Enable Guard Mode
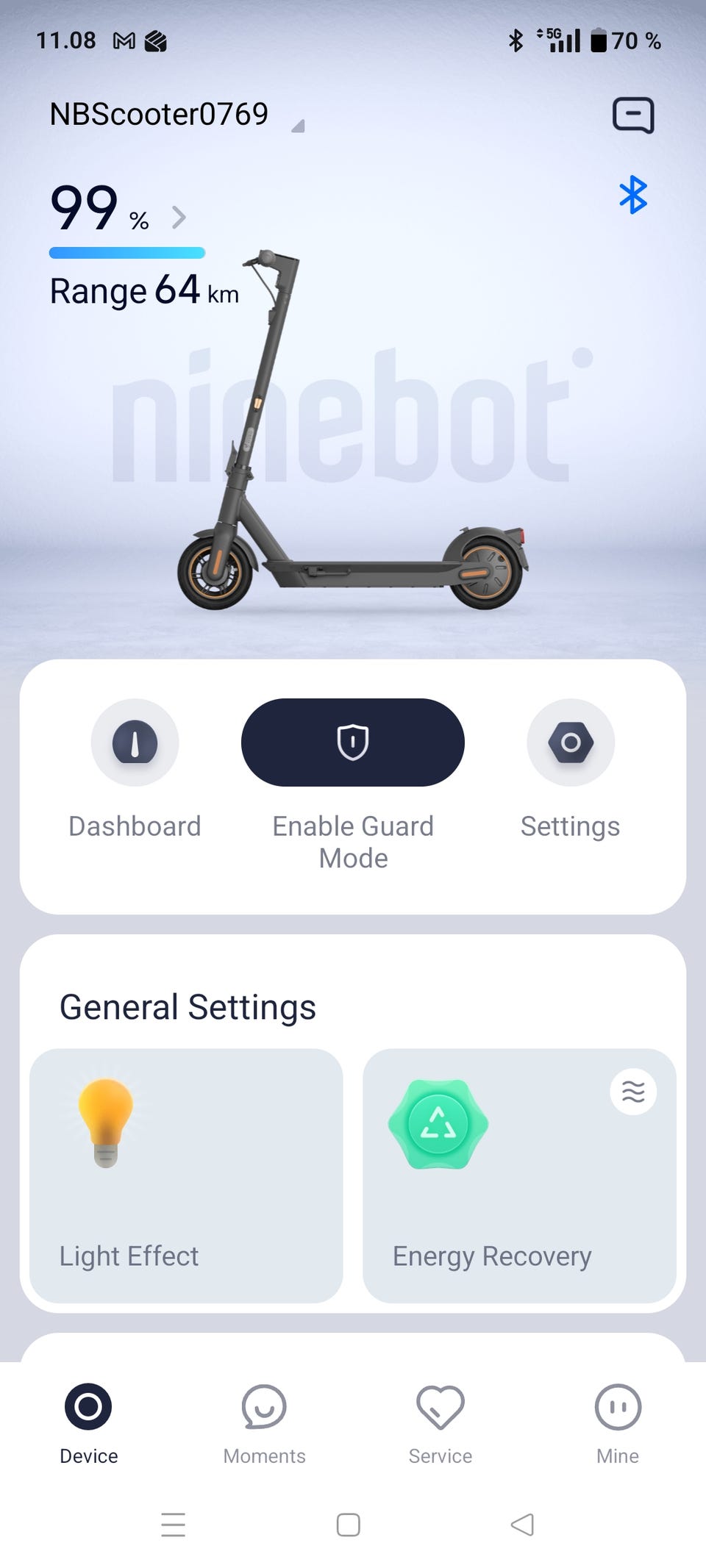This screenshot has height=1568, width=706. [x=353, y=742]
